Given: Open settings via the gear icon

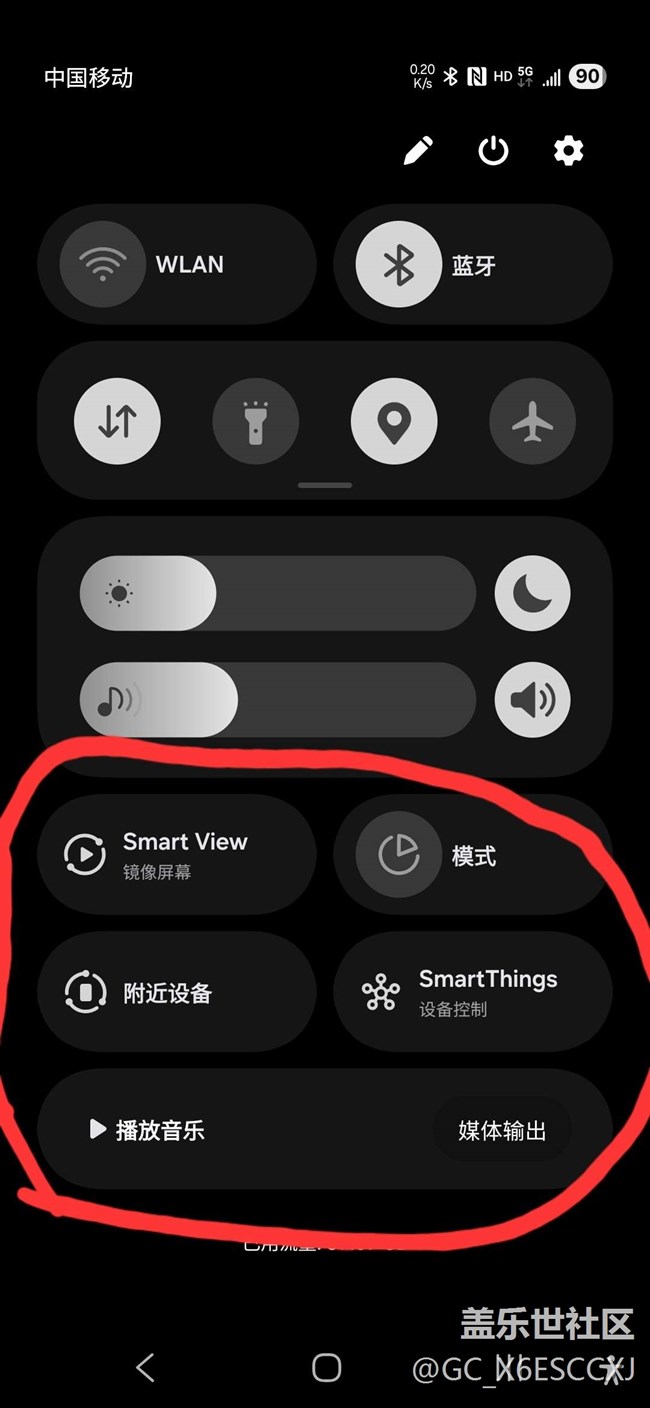Looking at the screenshot, I should 568,151.
